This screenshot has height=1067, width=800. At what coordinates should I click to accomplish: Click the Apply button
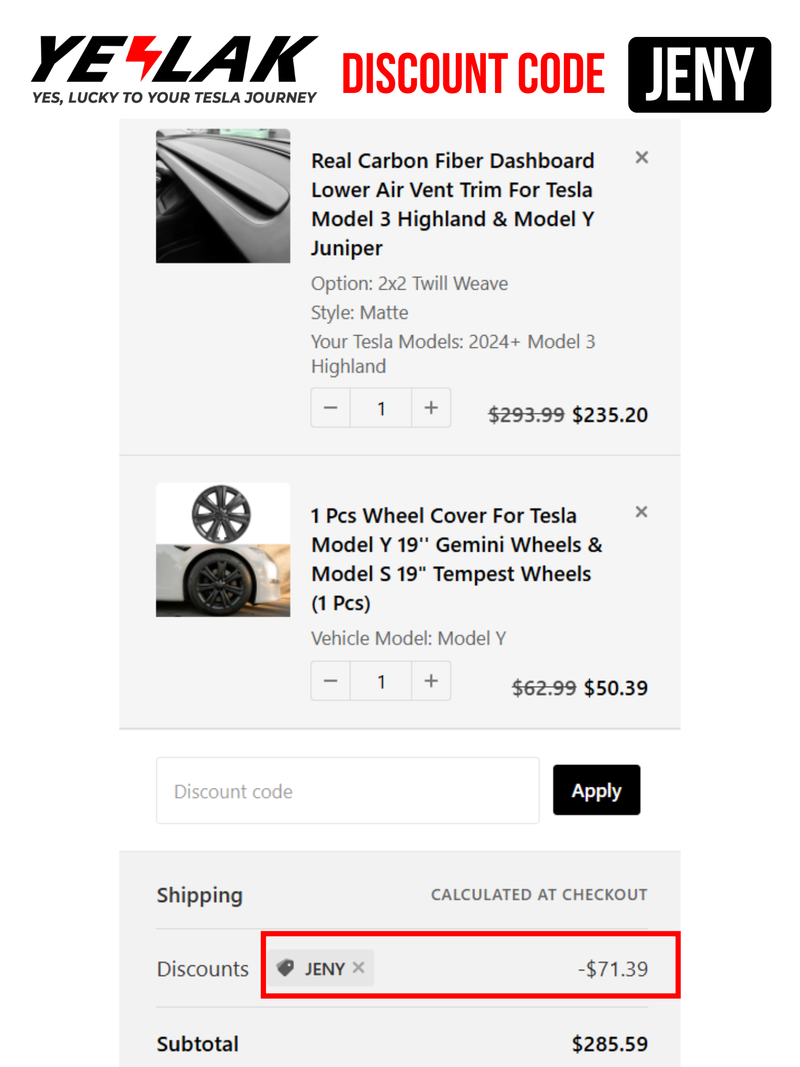596,790
